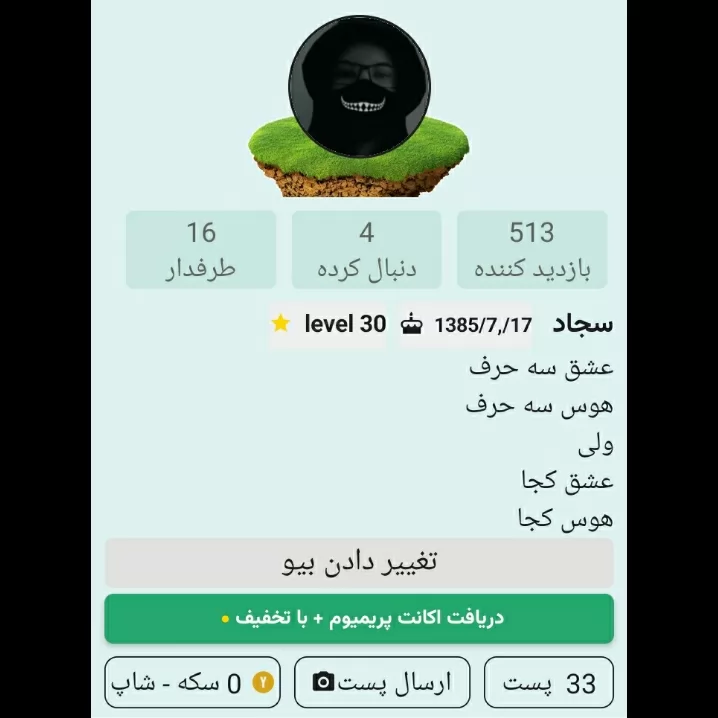Open the 33 پست posts list
This screenshot has width=718, height=718.
tap(549, 683)
